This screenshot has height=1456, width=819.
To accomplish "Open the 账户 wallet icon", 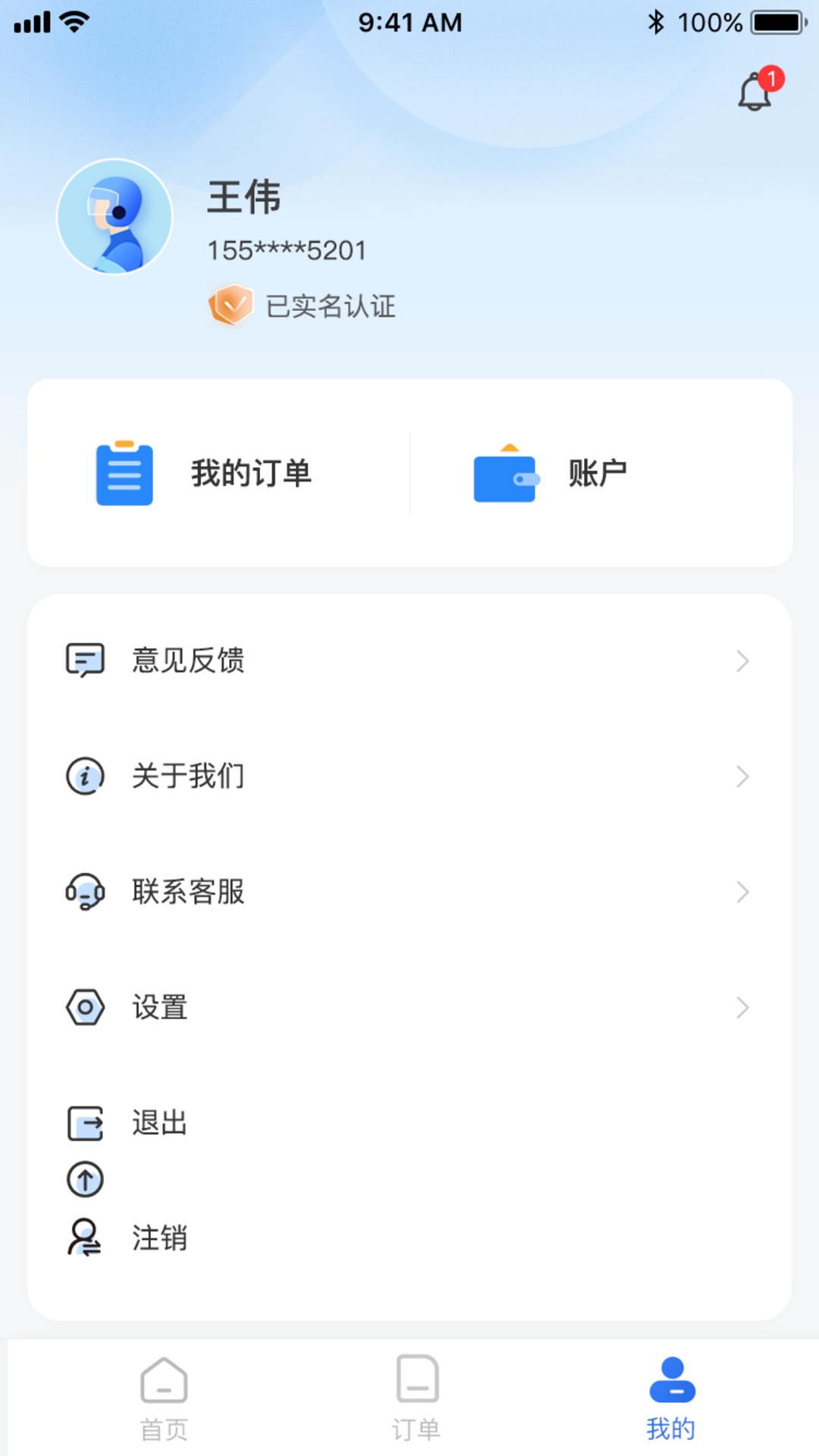I will 504,474.
